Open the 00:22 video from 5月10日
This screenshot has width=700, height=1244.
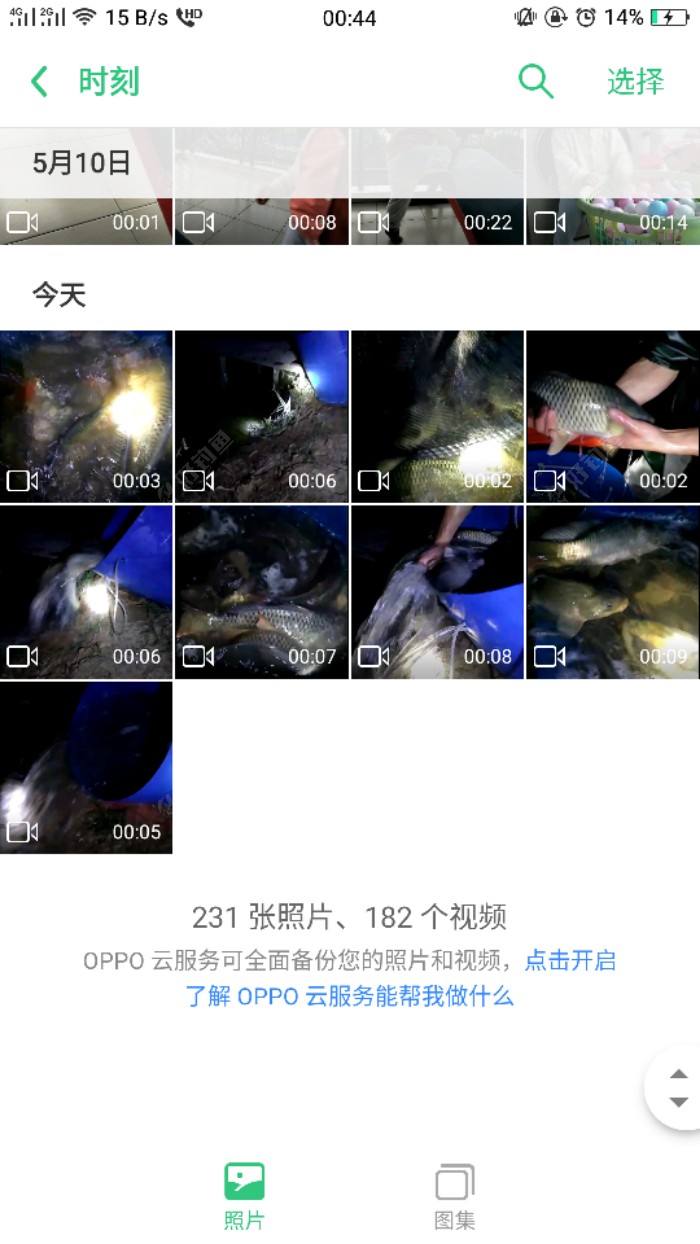coord(437,200)
